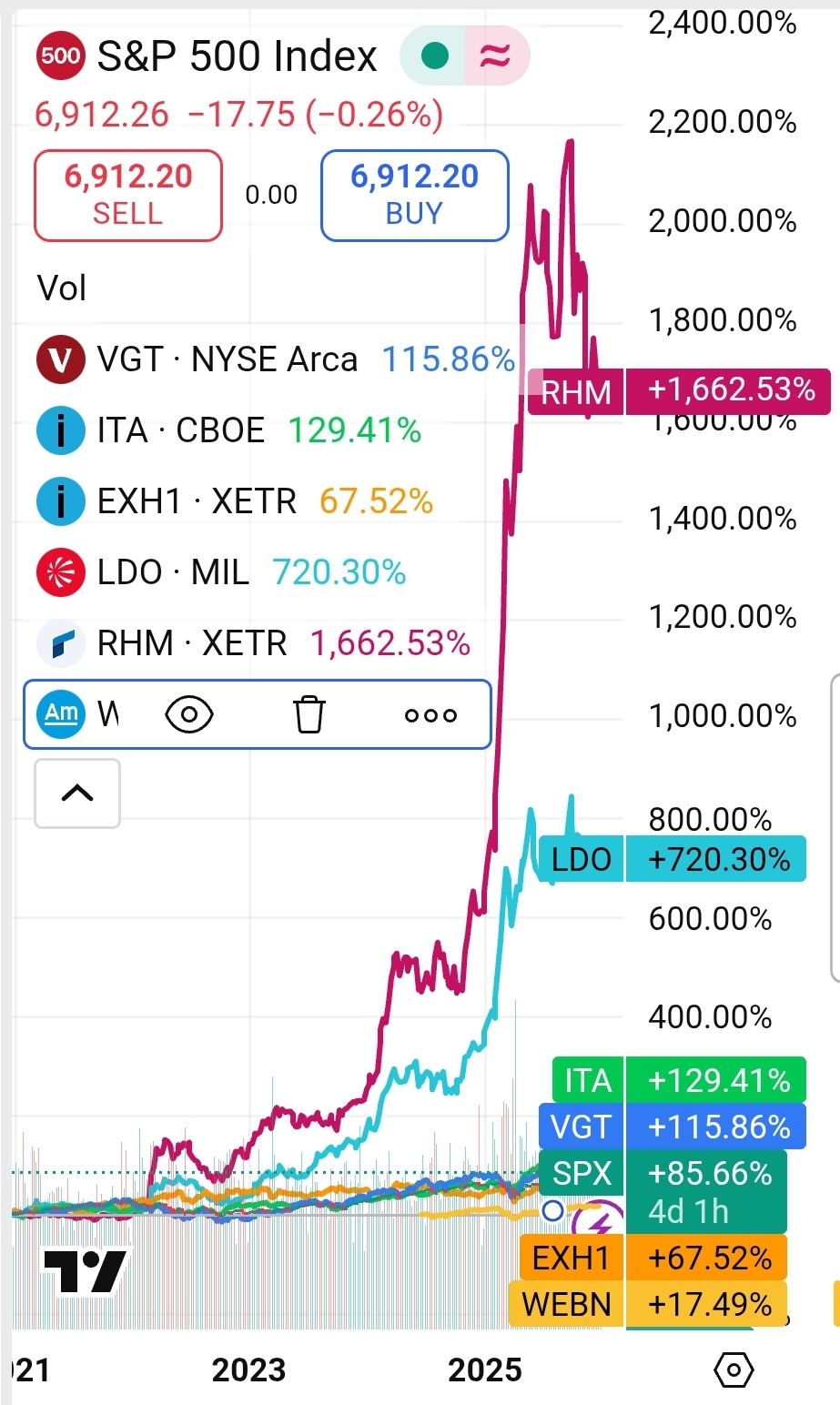Open the S&P 500 Index symbol title

click(x=237, y=56)
